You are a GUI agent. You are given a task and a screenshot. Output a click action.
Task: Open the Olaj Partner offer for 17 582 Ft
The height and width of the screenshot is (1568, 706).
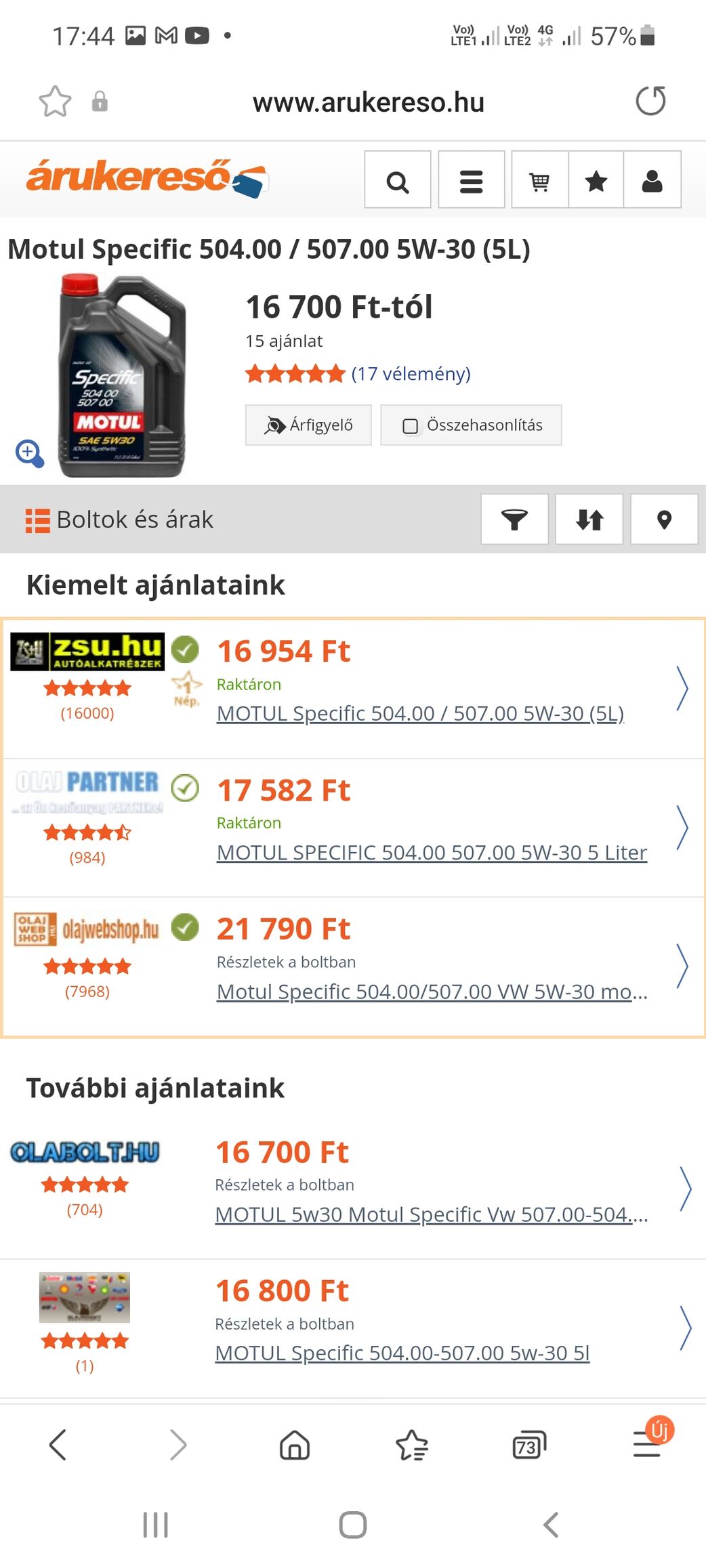tap(354, 828)
